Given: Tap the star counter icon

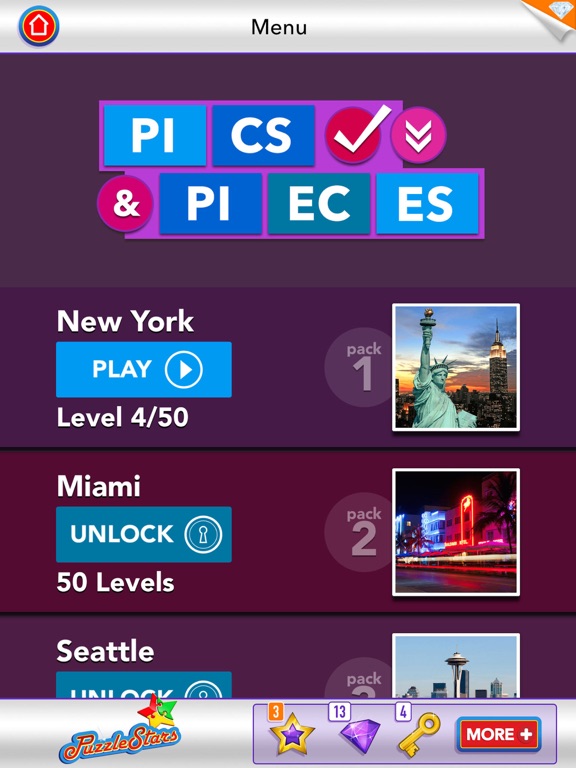Looking at the screenshot, I should click(291, 733).
